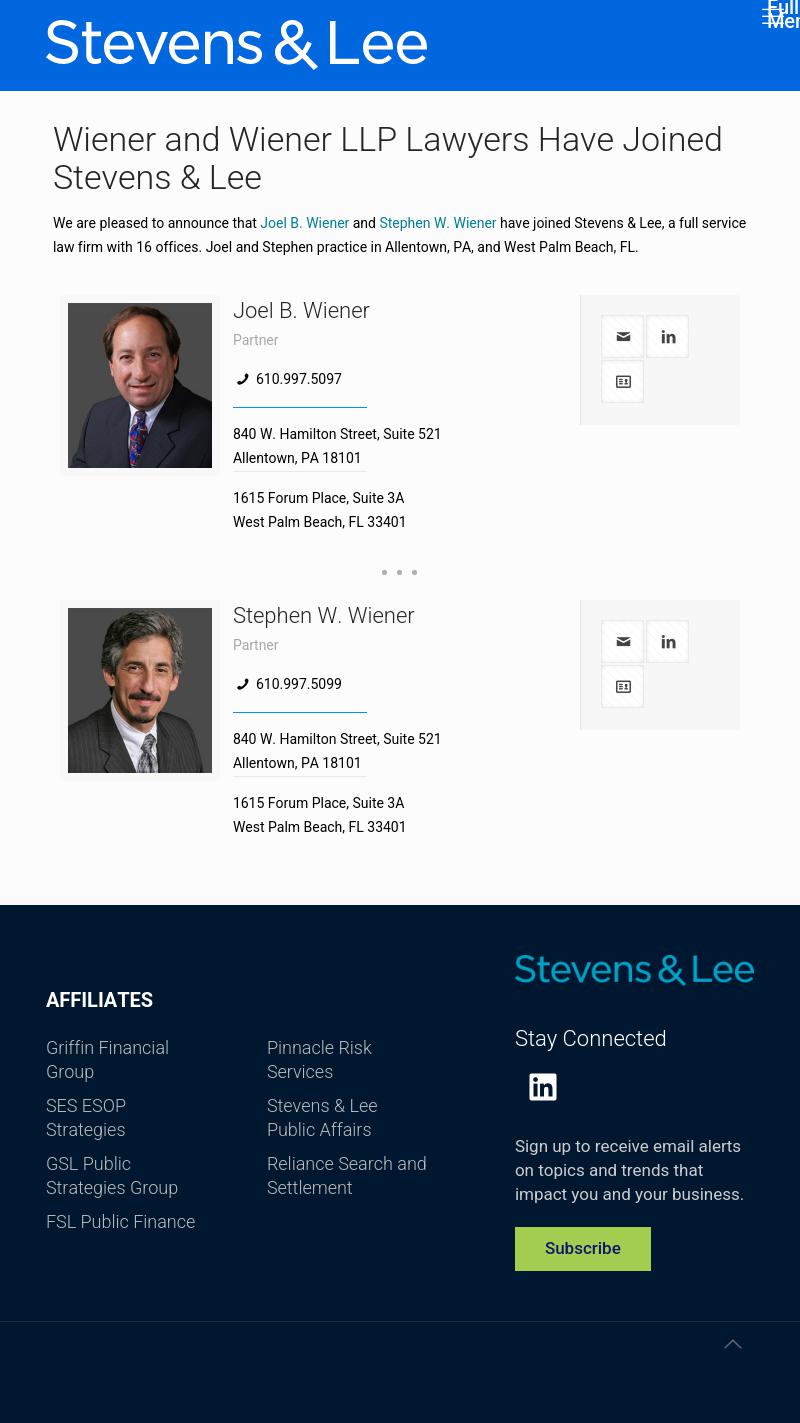Visit the Griffin Financial Group affiliate link
This screenshot has height=1423, width=800.
point(107,1059)
